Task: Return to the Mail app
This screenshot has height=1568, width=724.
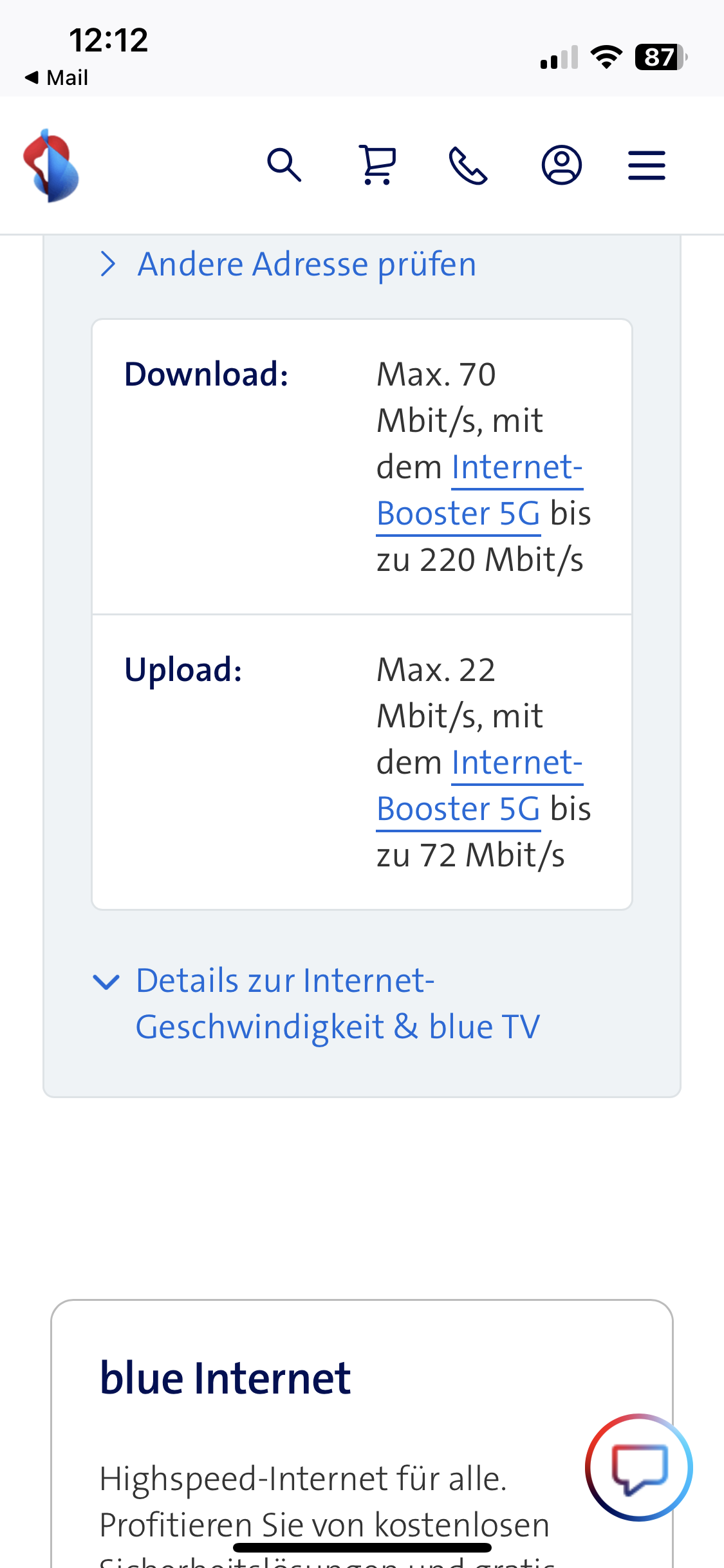Action: pos(57,78)
